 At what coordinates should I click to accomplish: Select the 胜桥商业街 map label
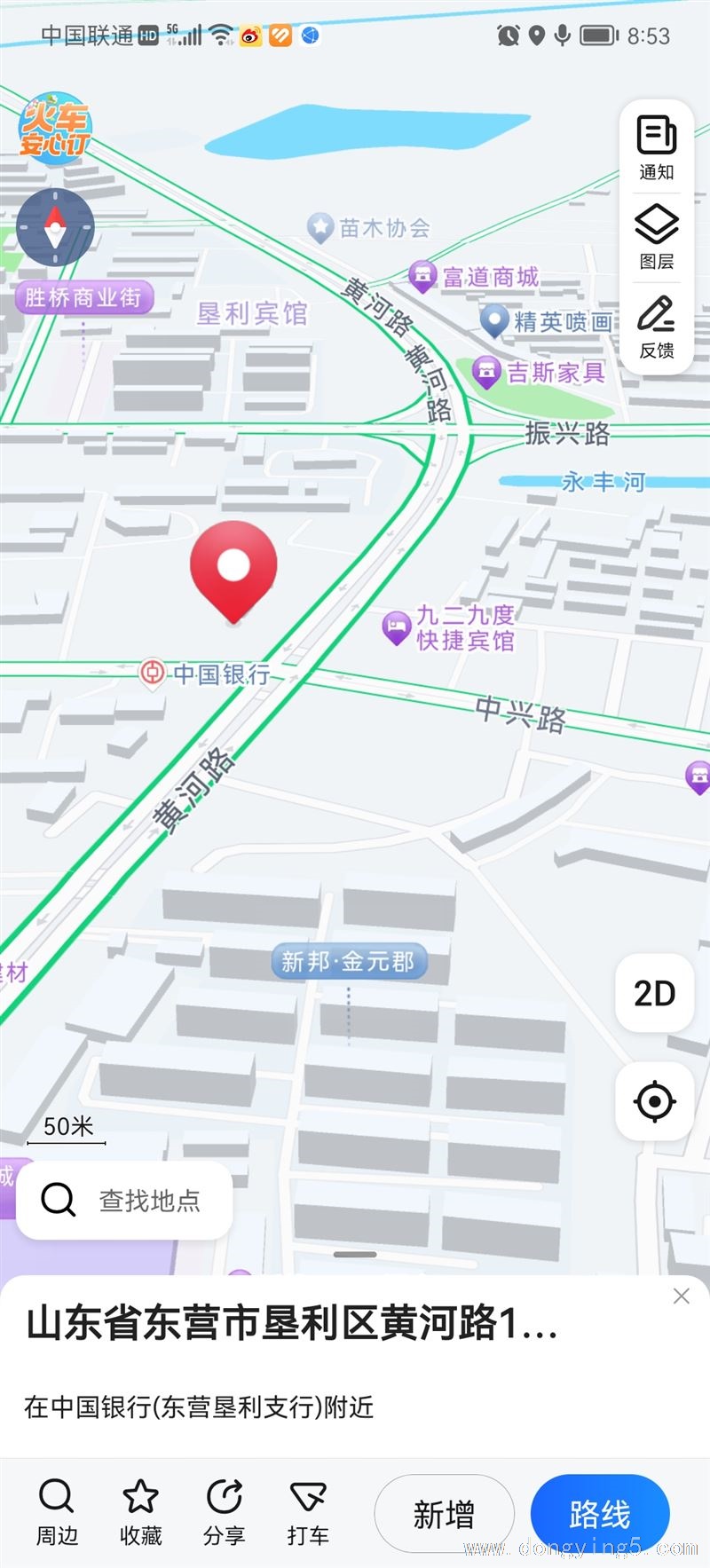click(x=83, y=297)
